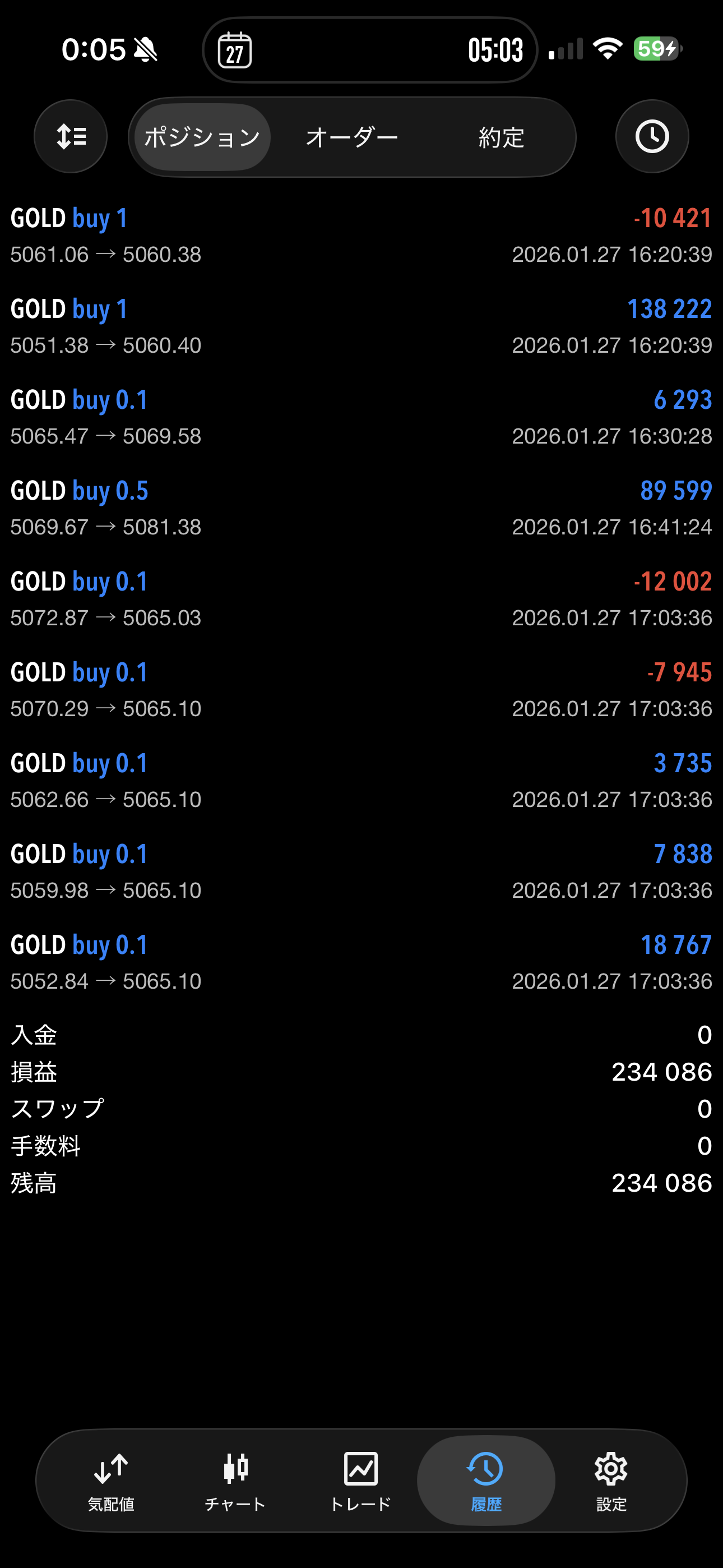The width and height of the screenshot is (723, 1568).
Task: Tap the calendar pill in Dynamic Island
Action: point(235,50)
